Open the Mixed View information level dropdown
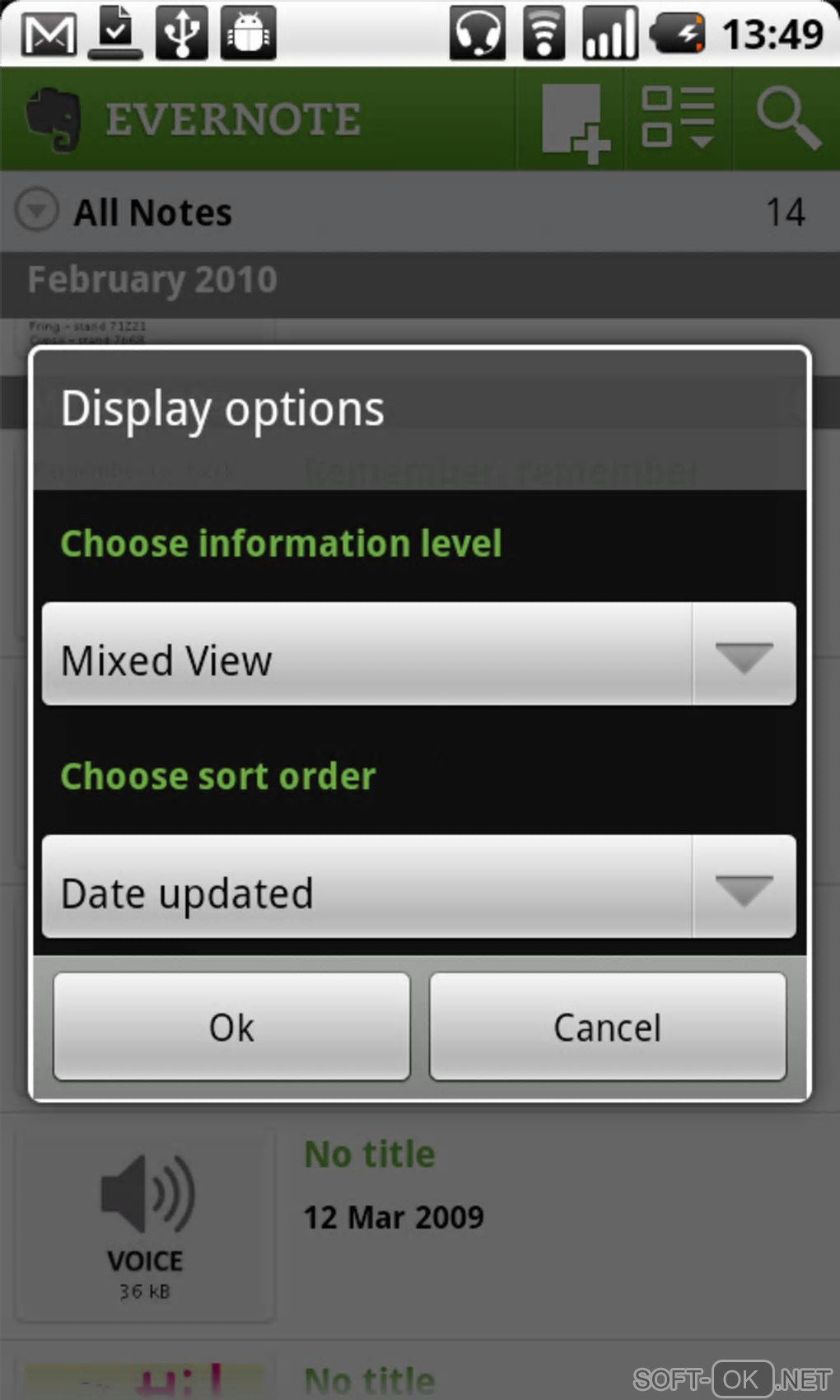 418,655
